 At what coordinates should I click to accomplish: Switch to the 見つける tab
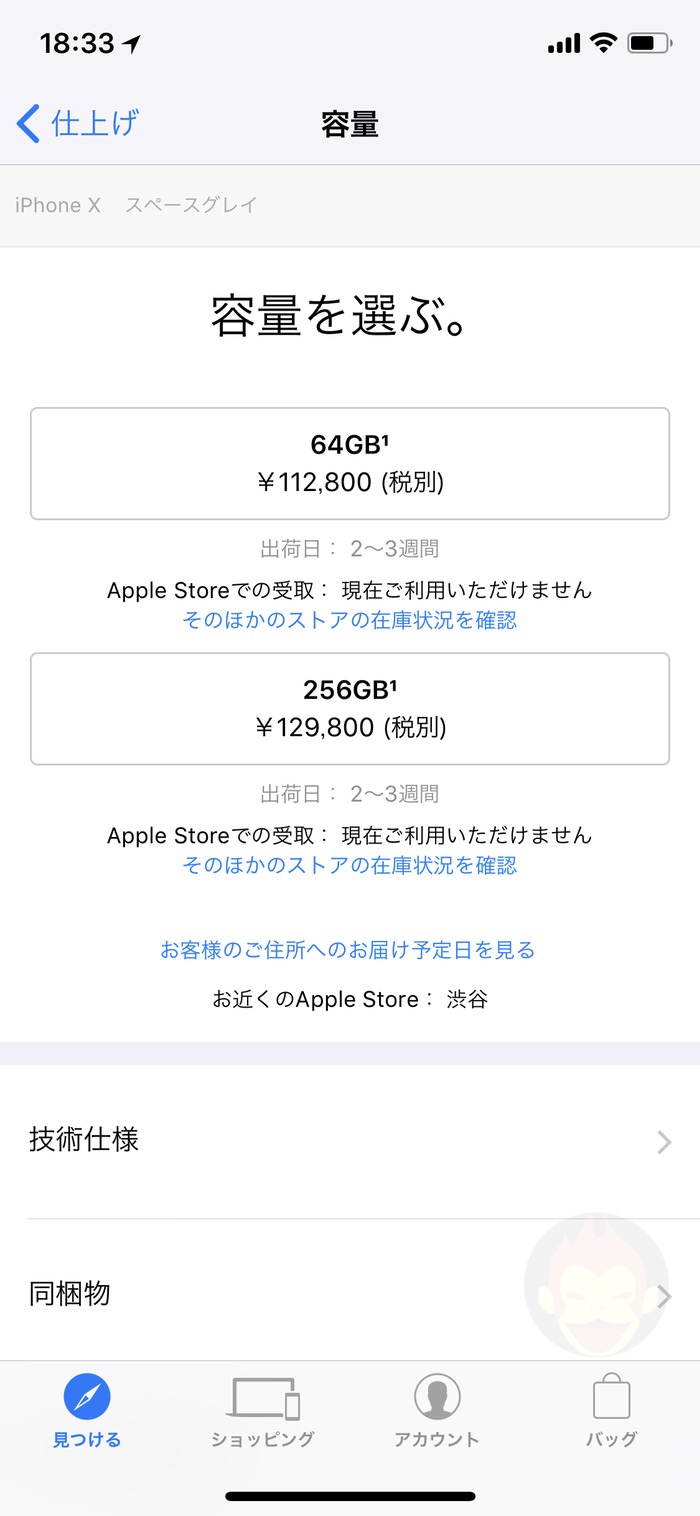[x=87, y=1411]
